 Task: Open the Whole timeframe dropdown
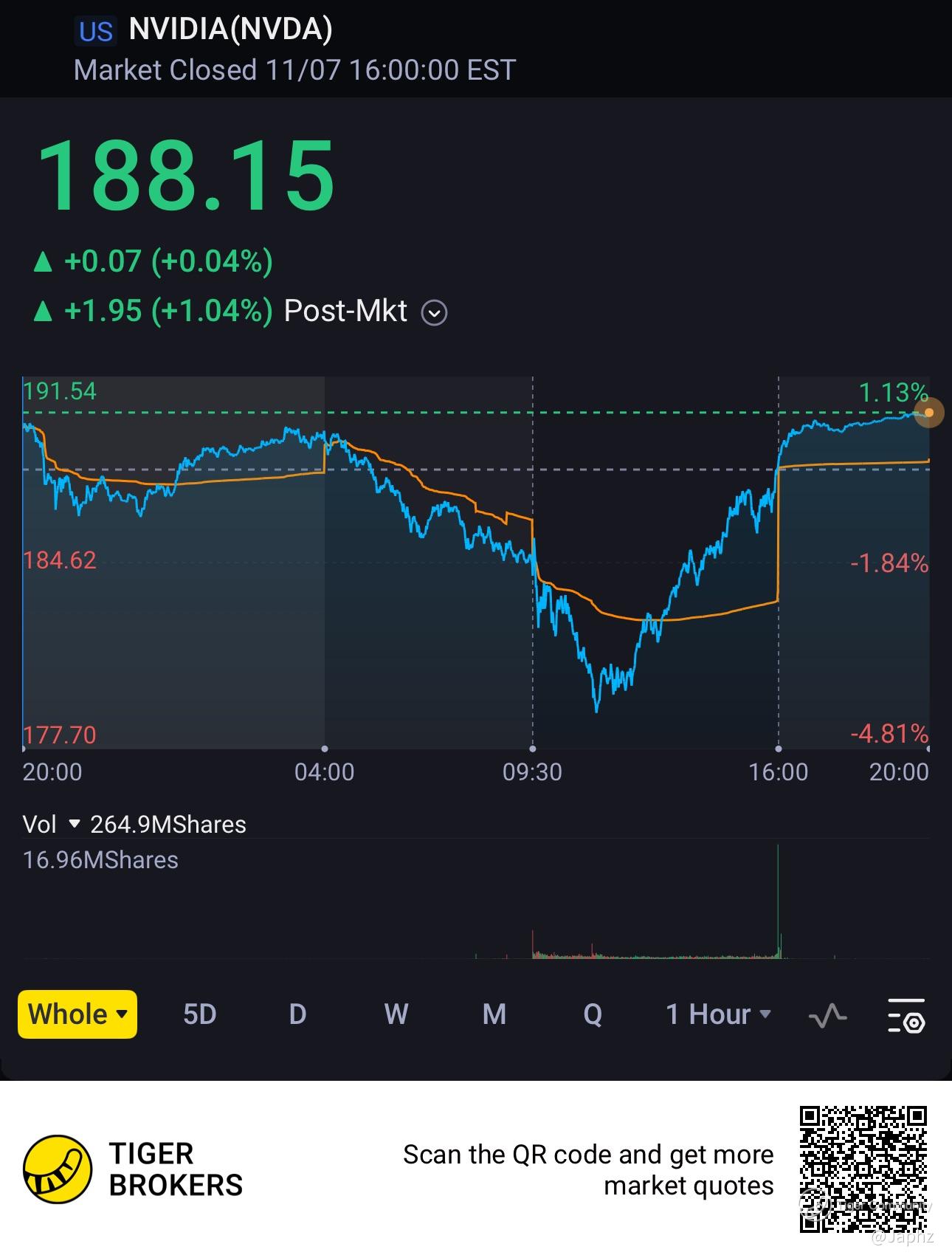coord(77,1014)
